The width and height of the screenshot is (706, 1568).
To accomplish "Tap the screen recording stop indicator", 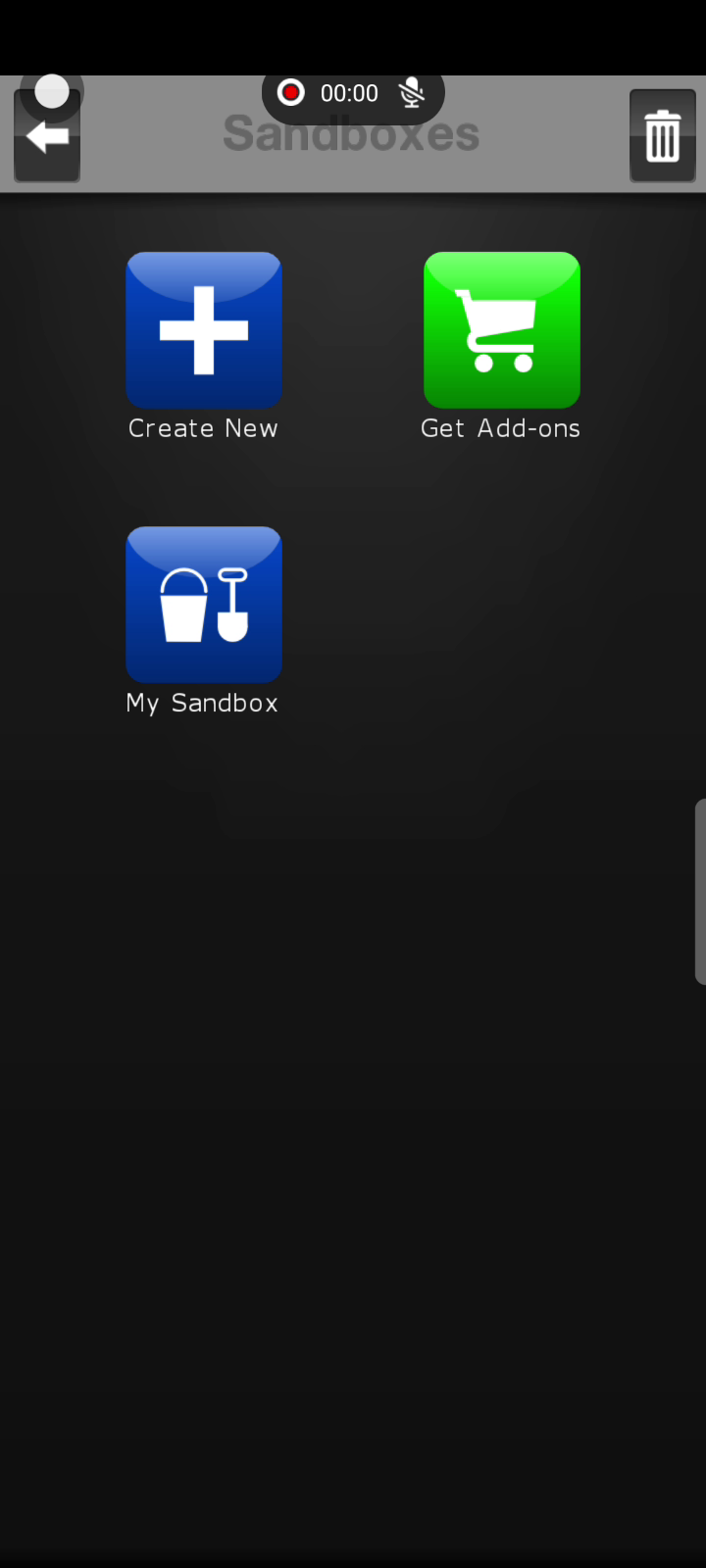I will click(x=291, y=93).
